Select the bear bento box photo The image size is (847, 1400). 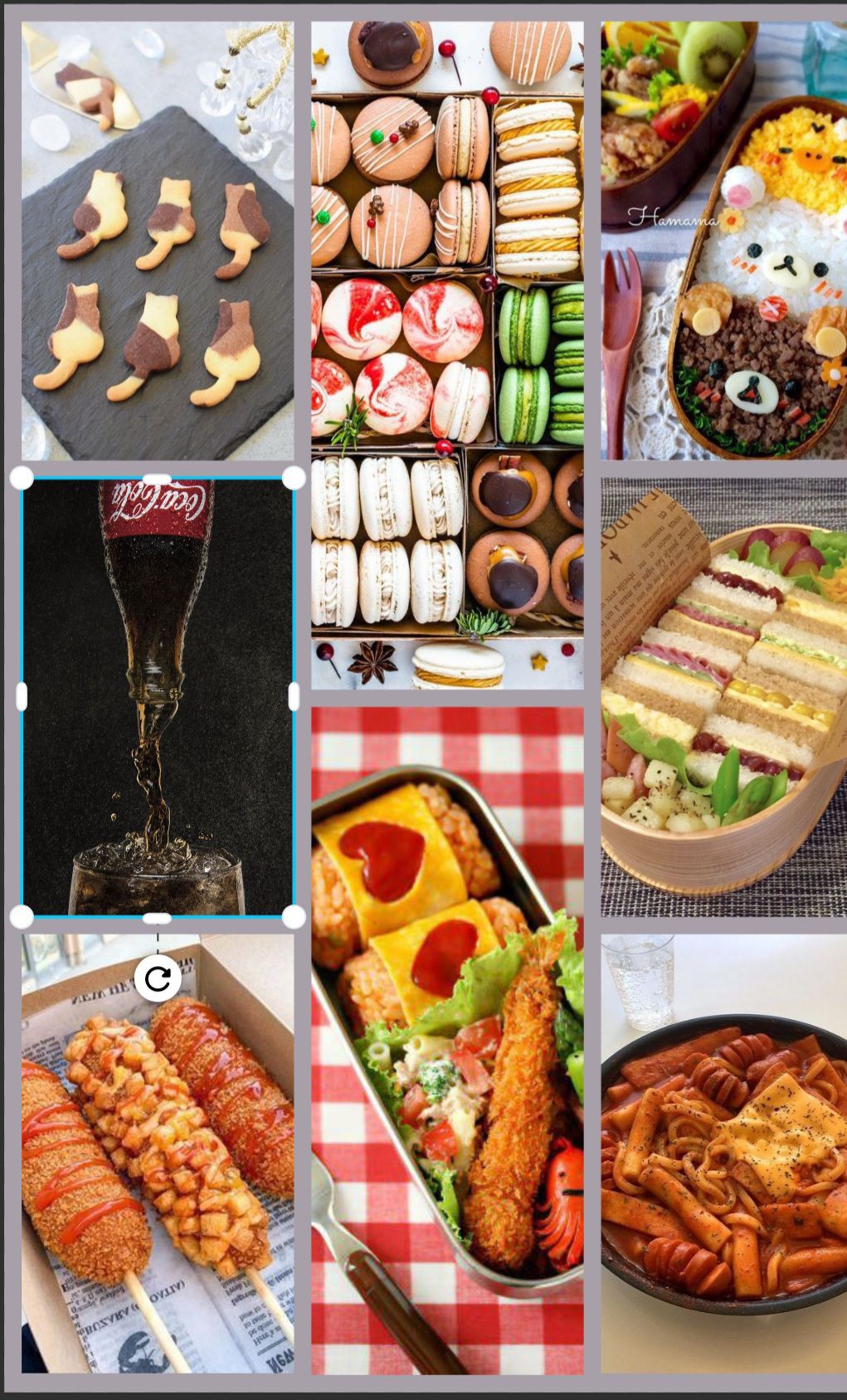click(723, 241)
